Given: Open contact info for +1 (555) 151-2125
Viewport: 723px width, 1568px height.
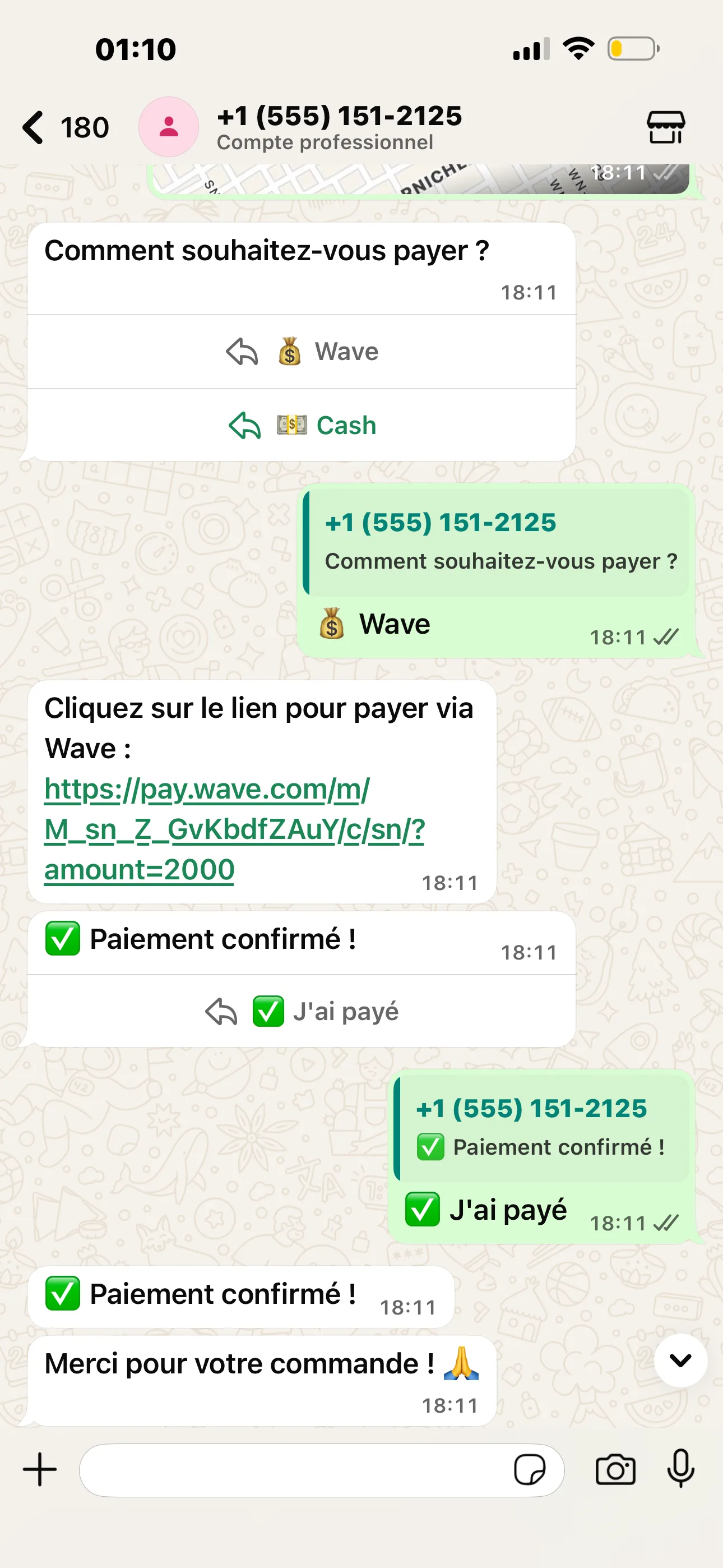Looking at the screenshot, I should click(x=339, y=127).
